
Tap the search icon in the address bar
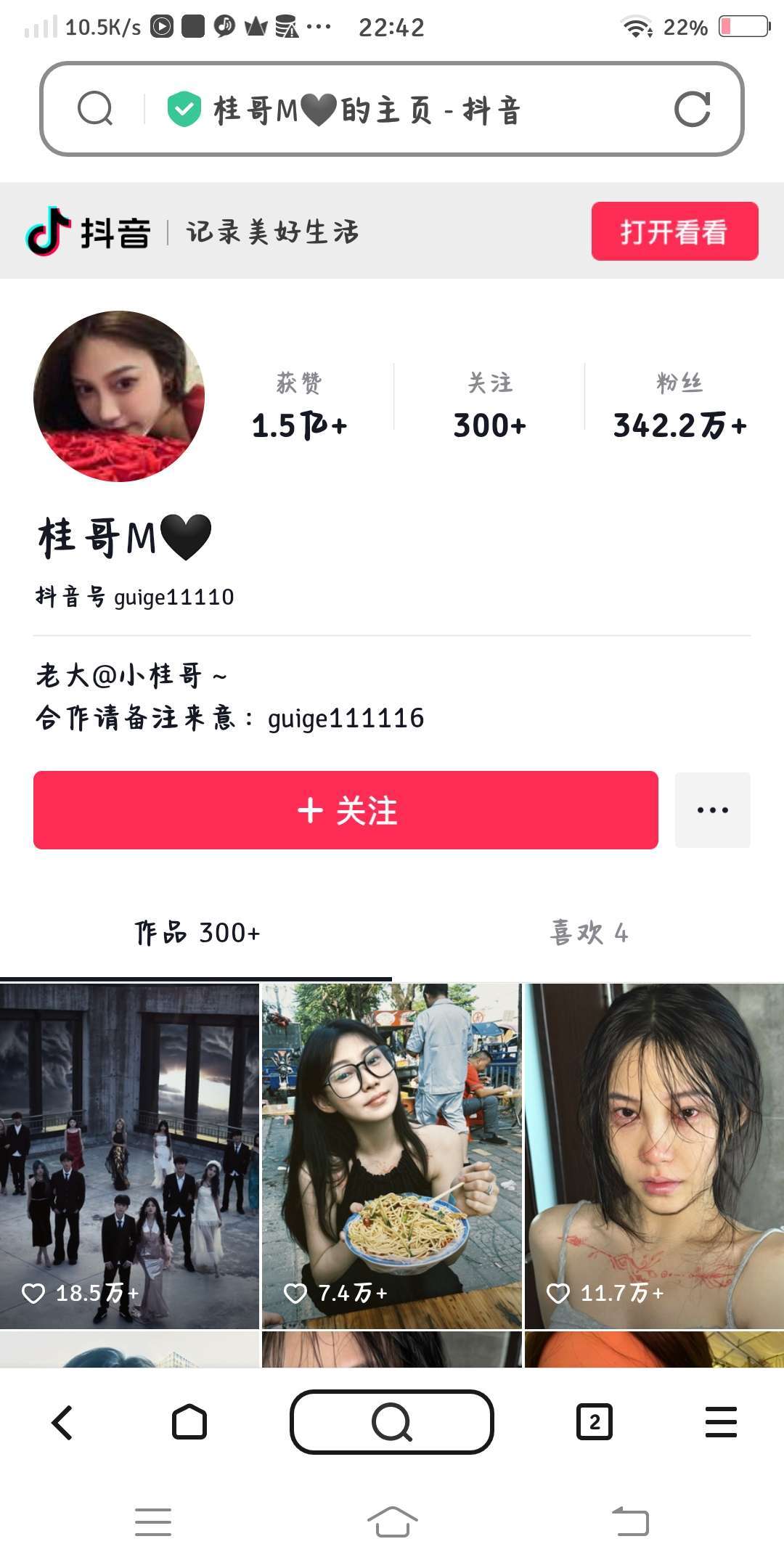(95, 110)
